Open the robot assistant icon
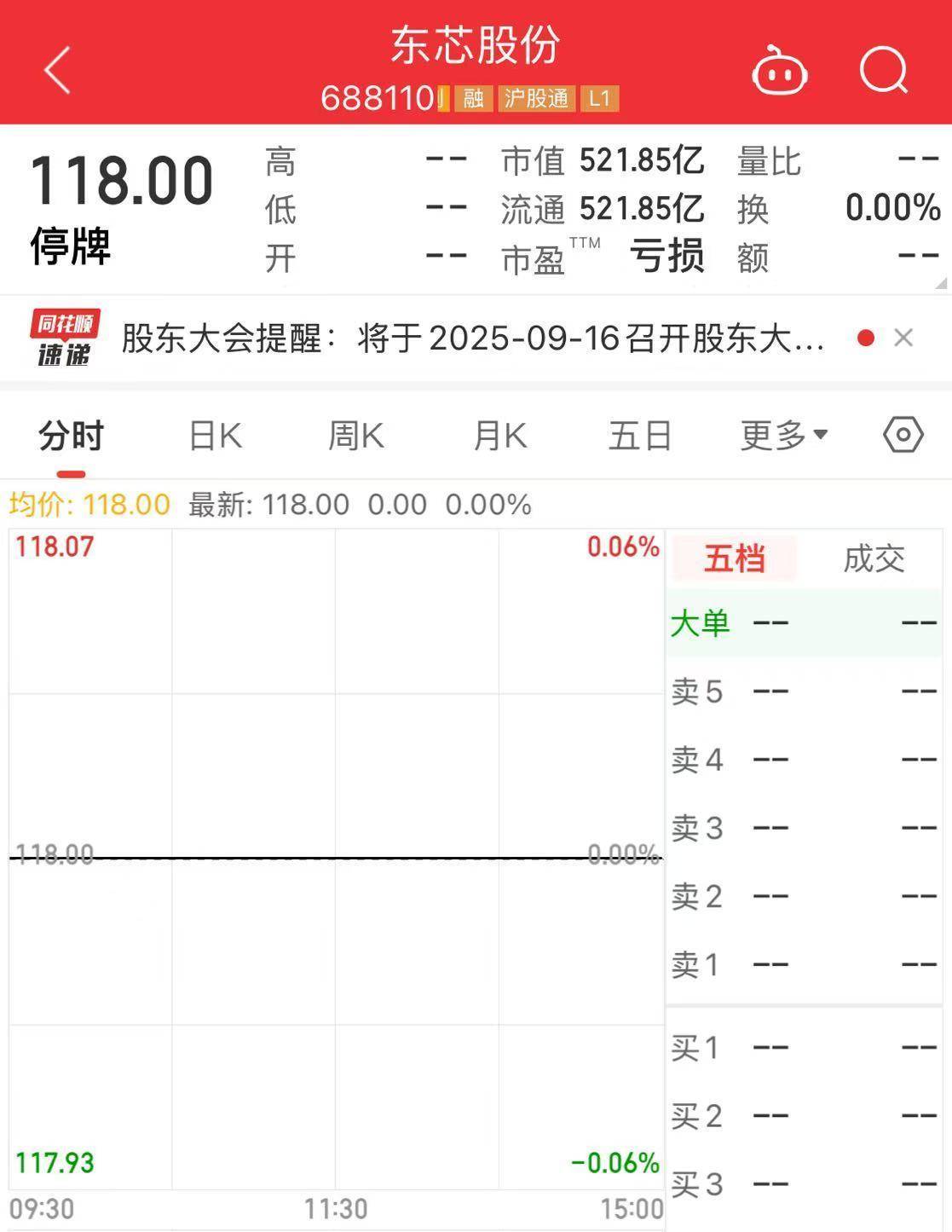 click(779, 71)
